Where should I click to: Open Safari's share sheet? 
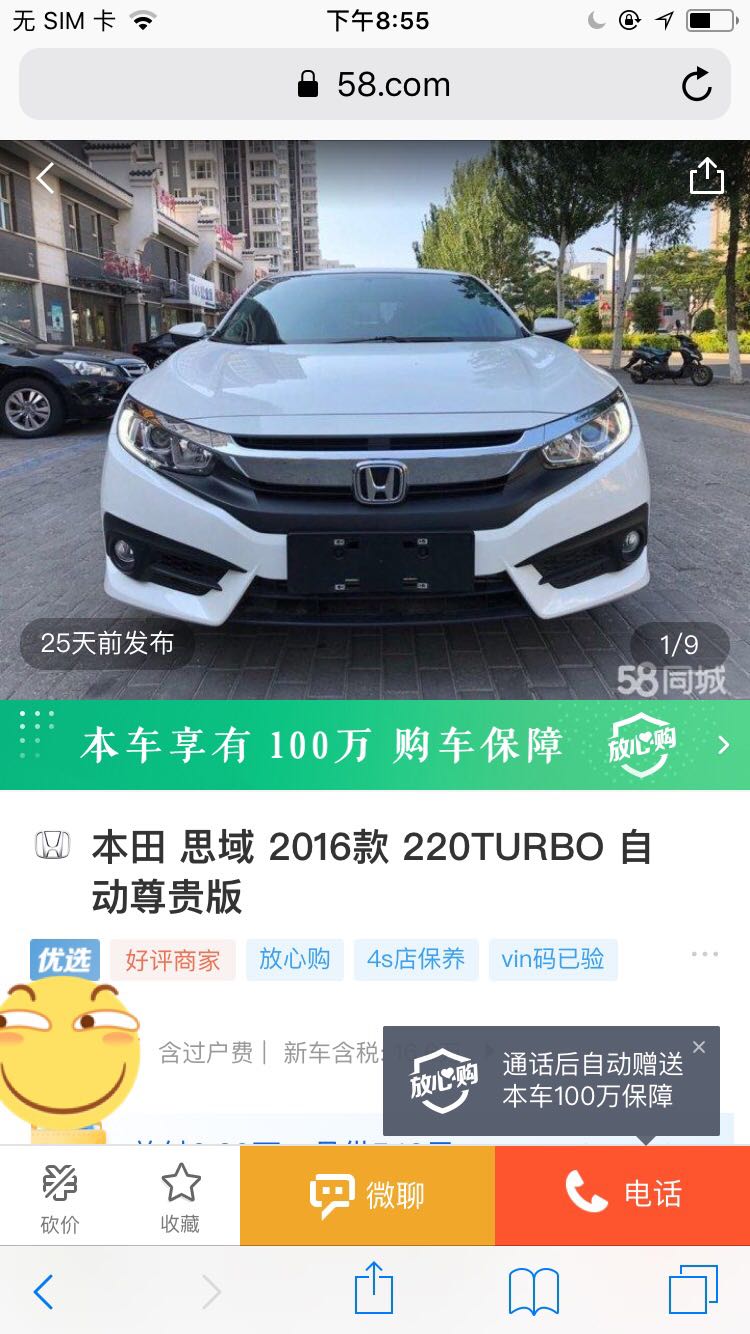[x=374, y=1290]
